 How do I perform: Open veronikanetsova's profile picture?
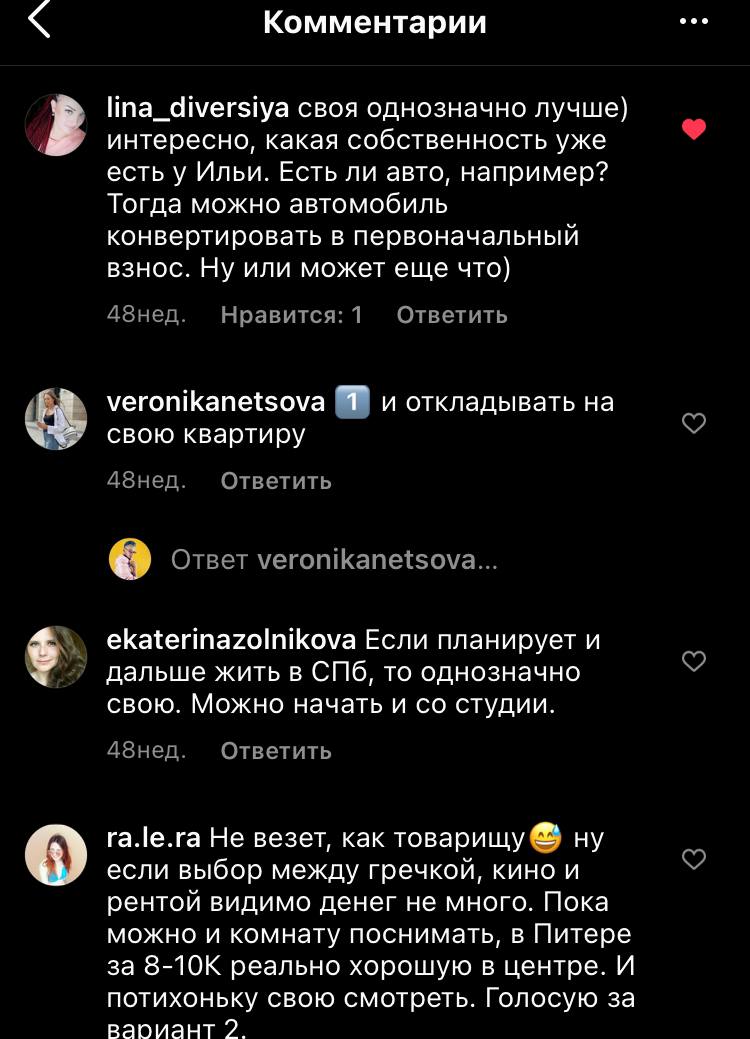tap(56, 419)
